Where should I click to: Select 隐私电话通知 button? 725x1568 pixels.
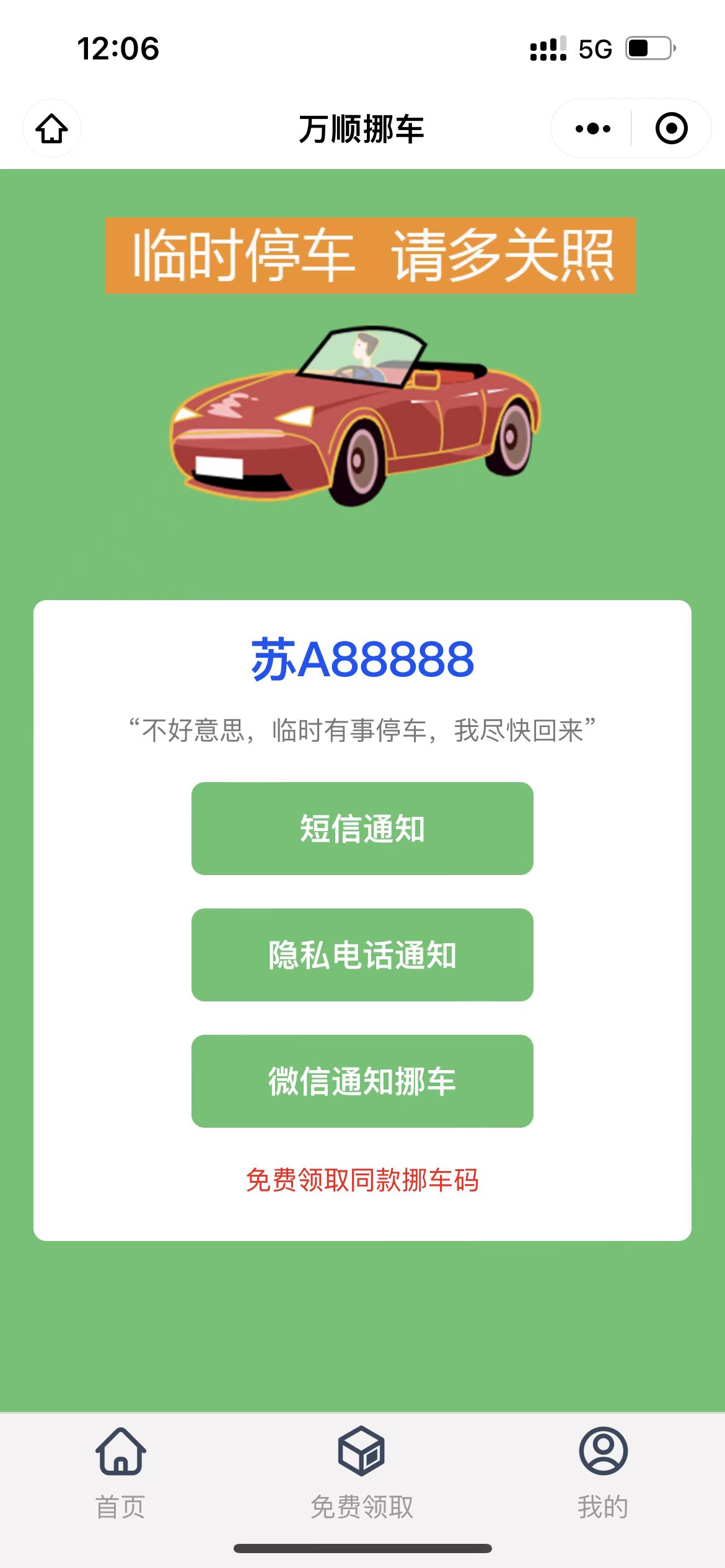[x=362, y=955]
